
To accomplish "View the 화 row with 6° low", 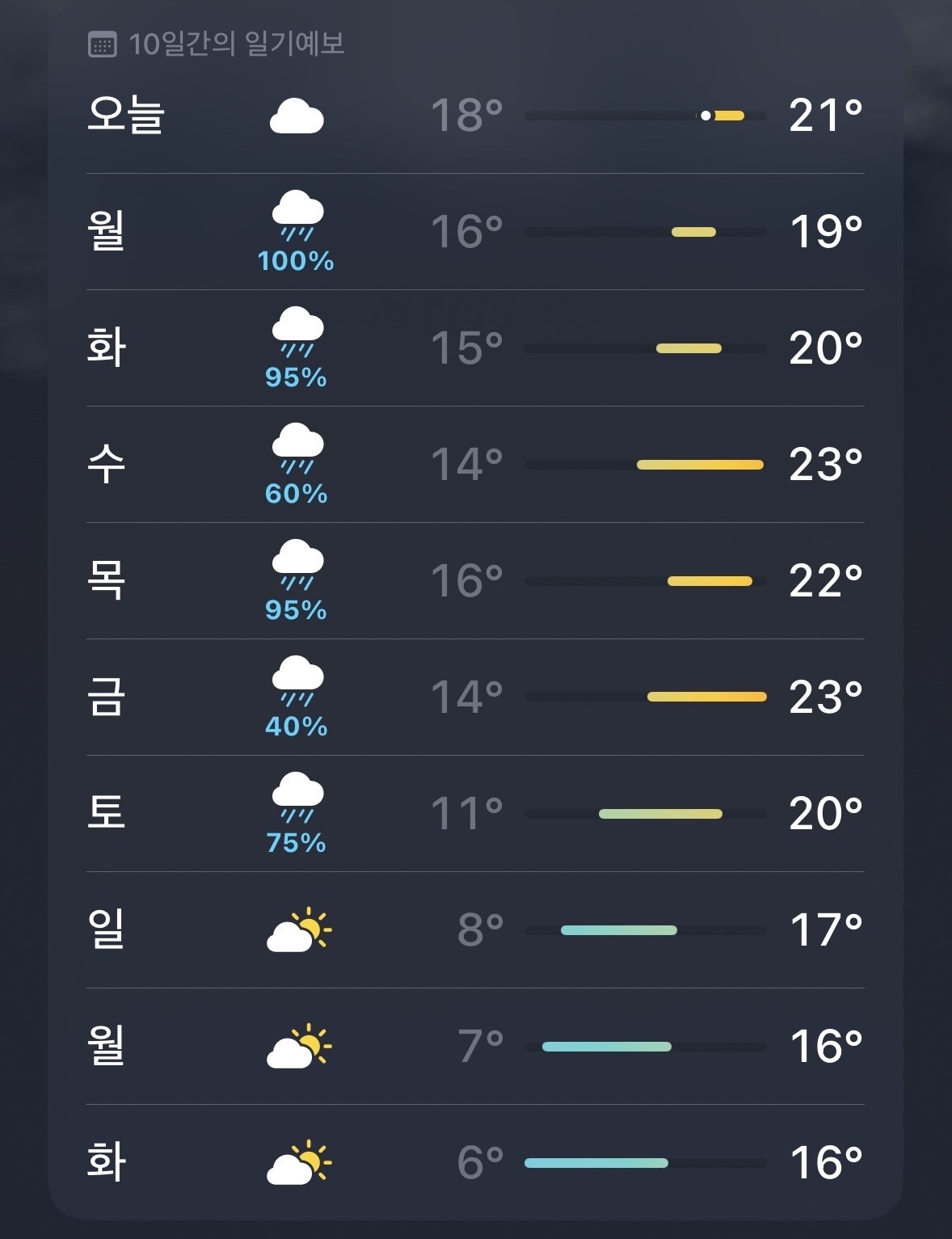I will pos(475,1163).
